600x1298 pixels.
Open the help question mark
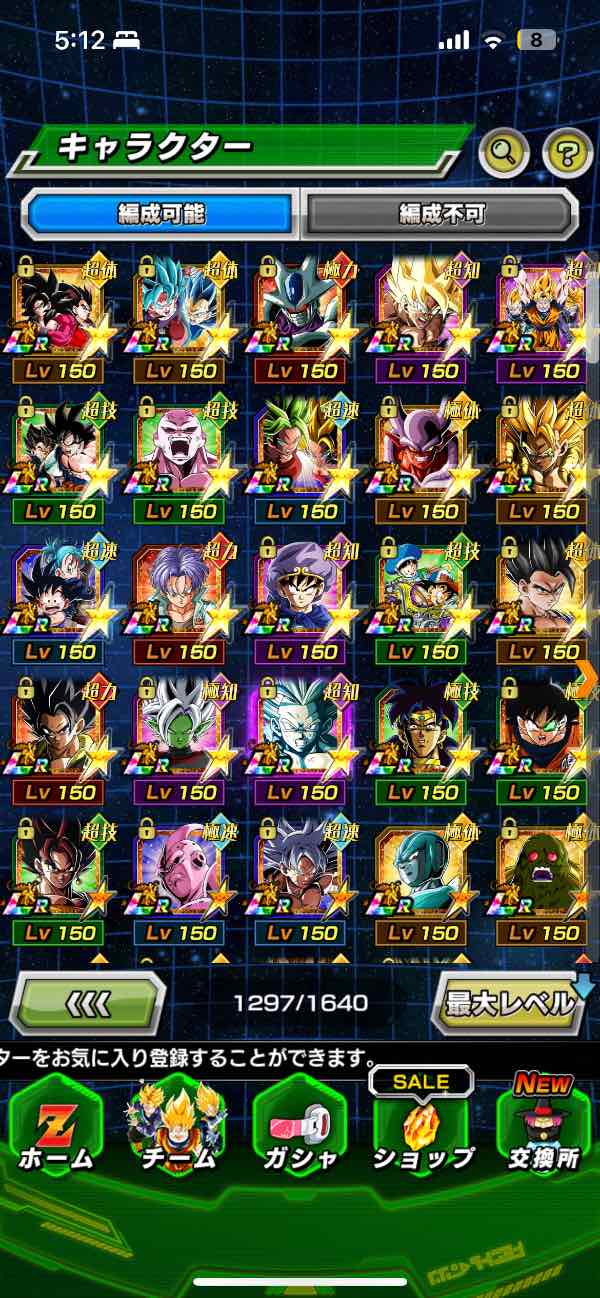click(x=567, y=153)
